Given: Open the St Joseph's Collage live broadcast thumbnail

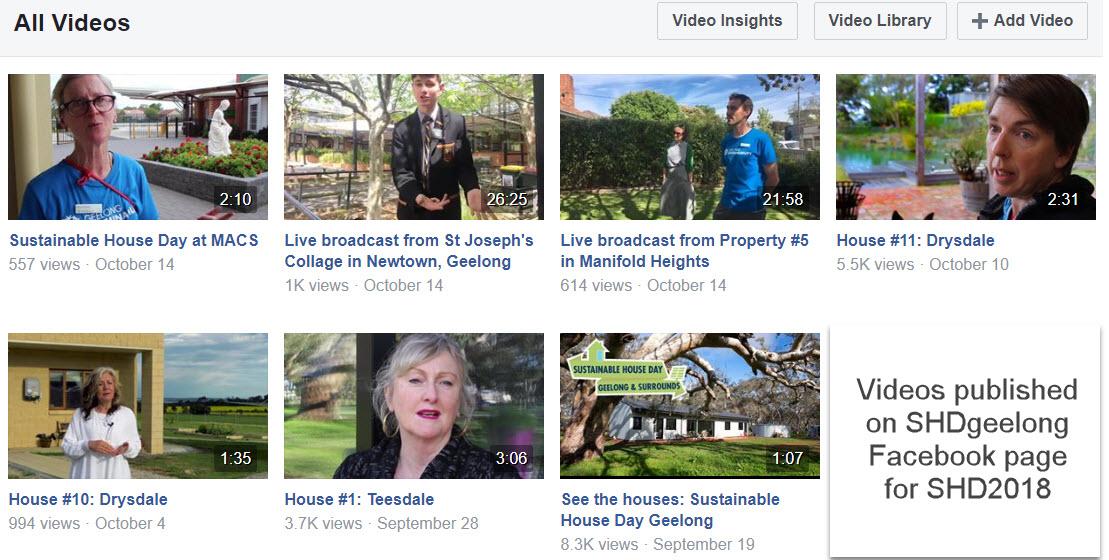Looking at the screenshot, I should [414, 147].
